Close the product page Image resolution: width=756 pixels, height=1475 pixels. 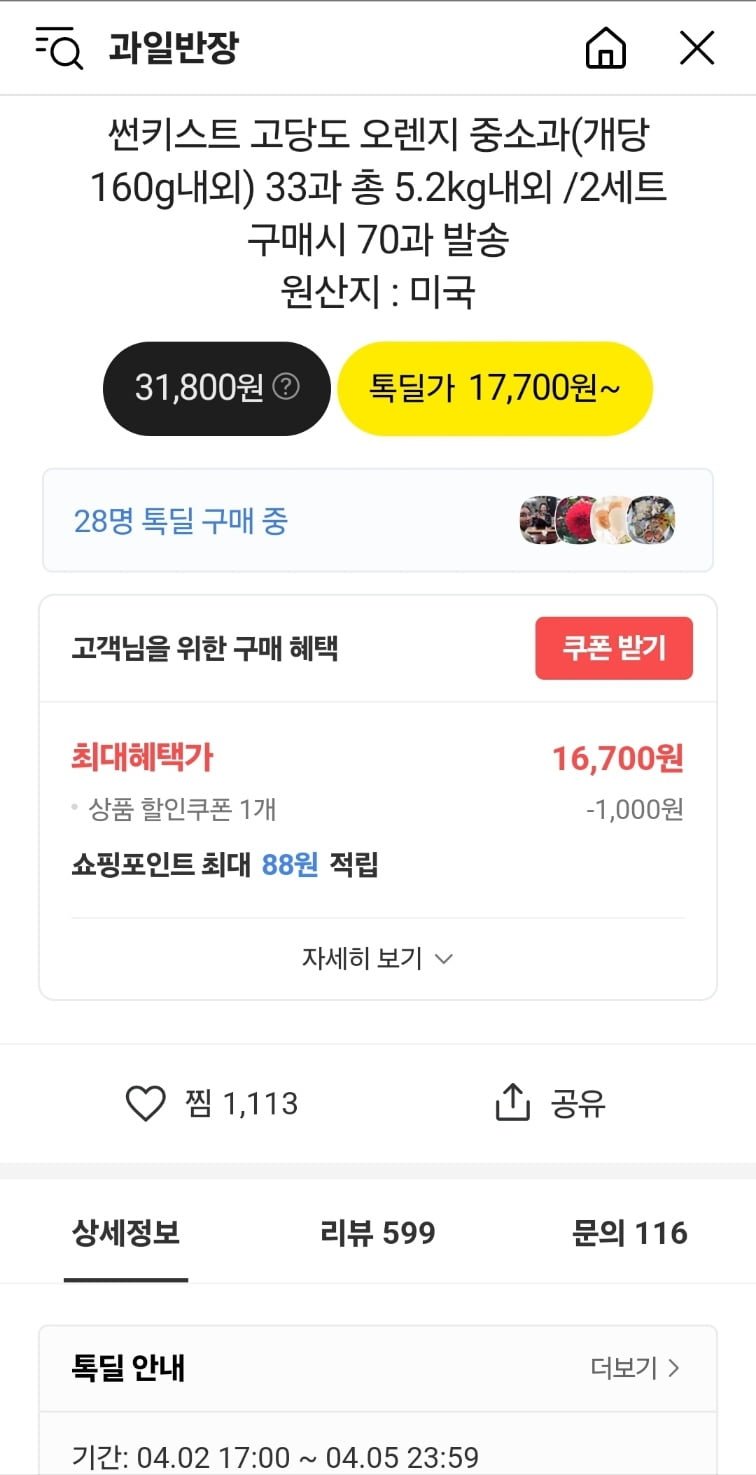696,47
